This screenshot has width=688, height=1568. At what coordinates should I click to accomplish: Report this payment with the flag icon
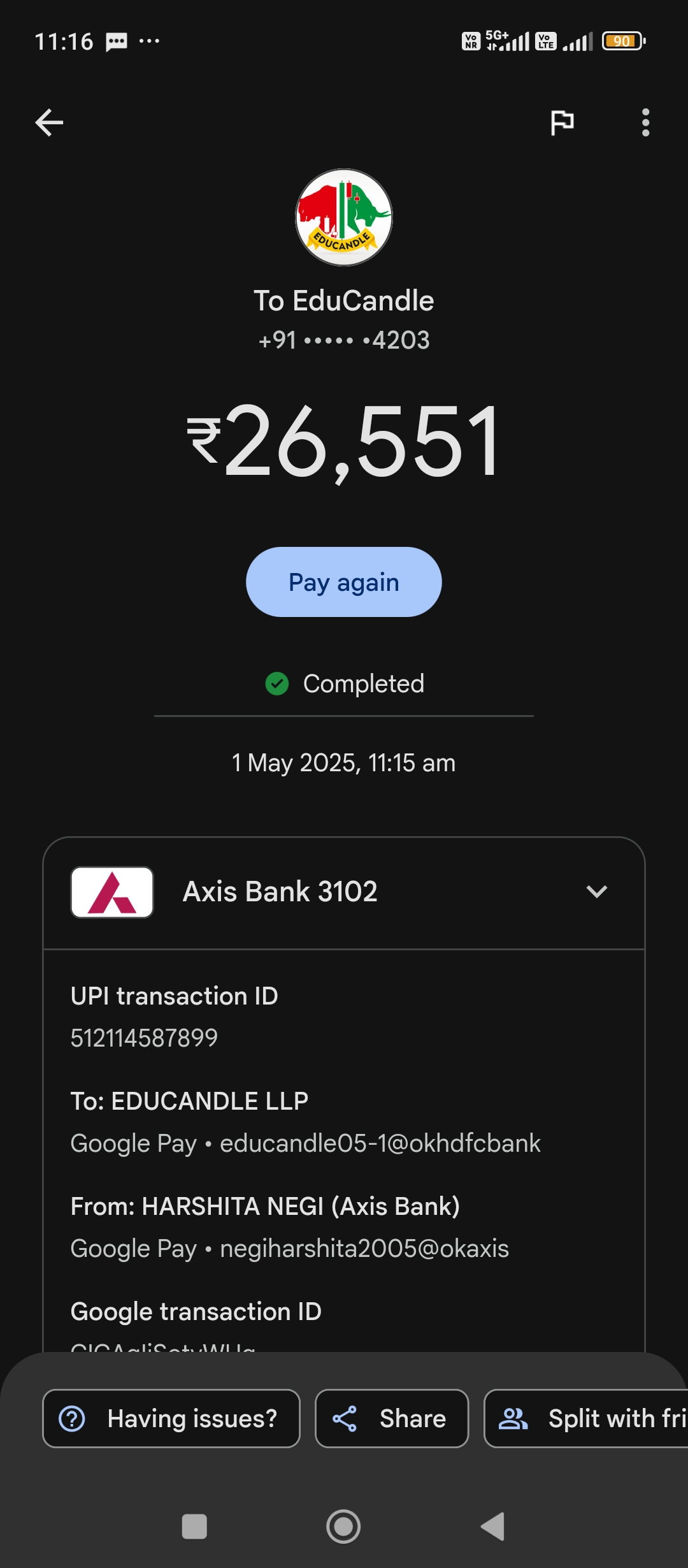pyautogui.click(x=562, y=122)
